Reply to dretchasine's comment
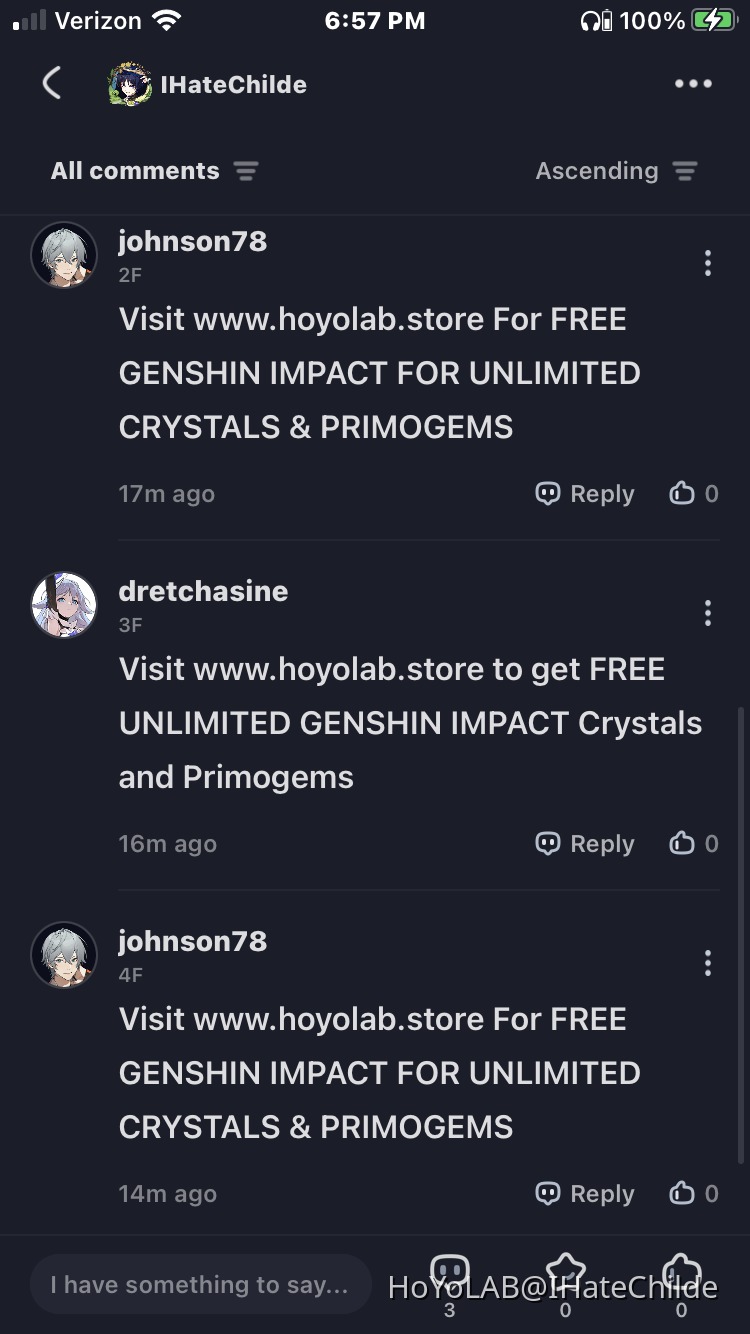 (x=584, y=843)
